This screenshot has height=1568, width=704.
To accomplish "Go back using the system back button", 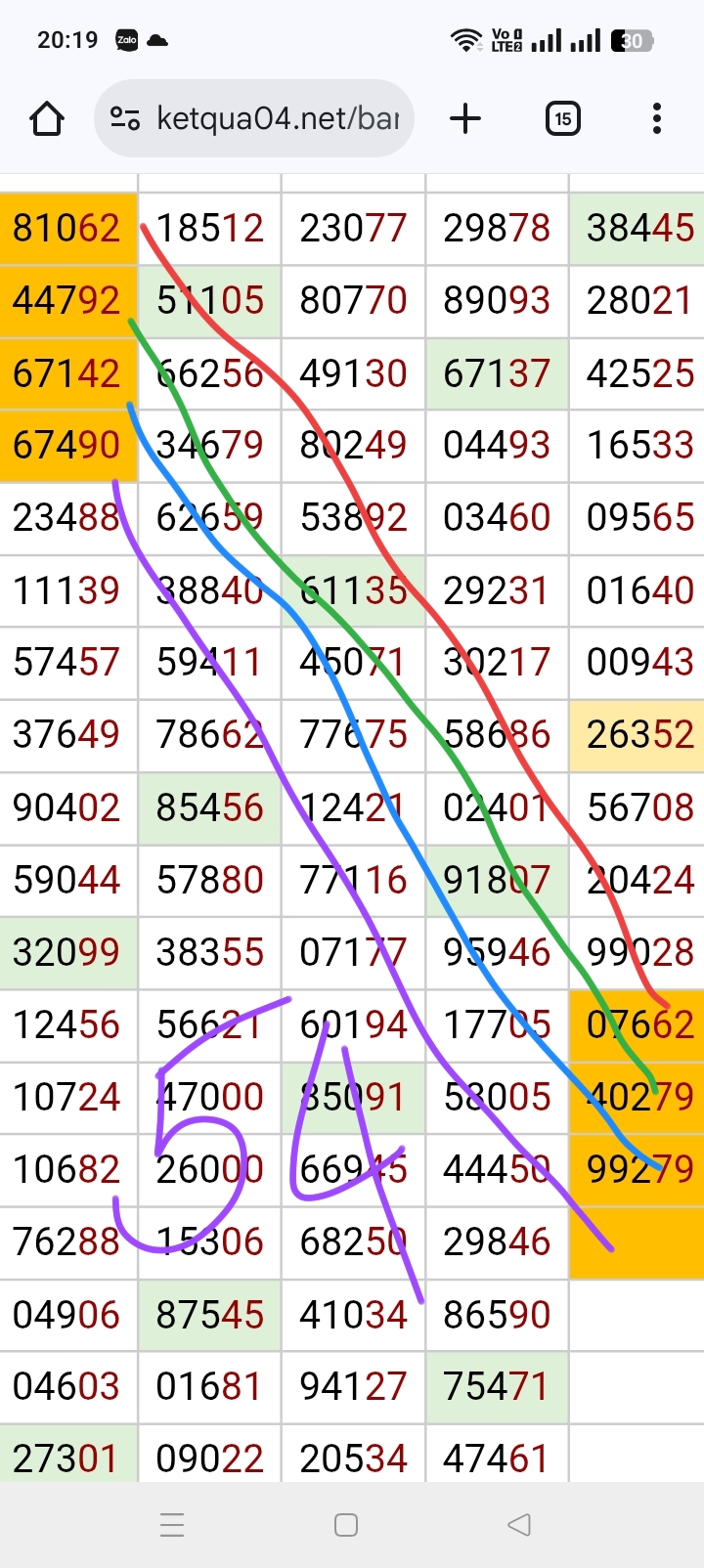I will pyautogui.click(x=519, y=1524).
